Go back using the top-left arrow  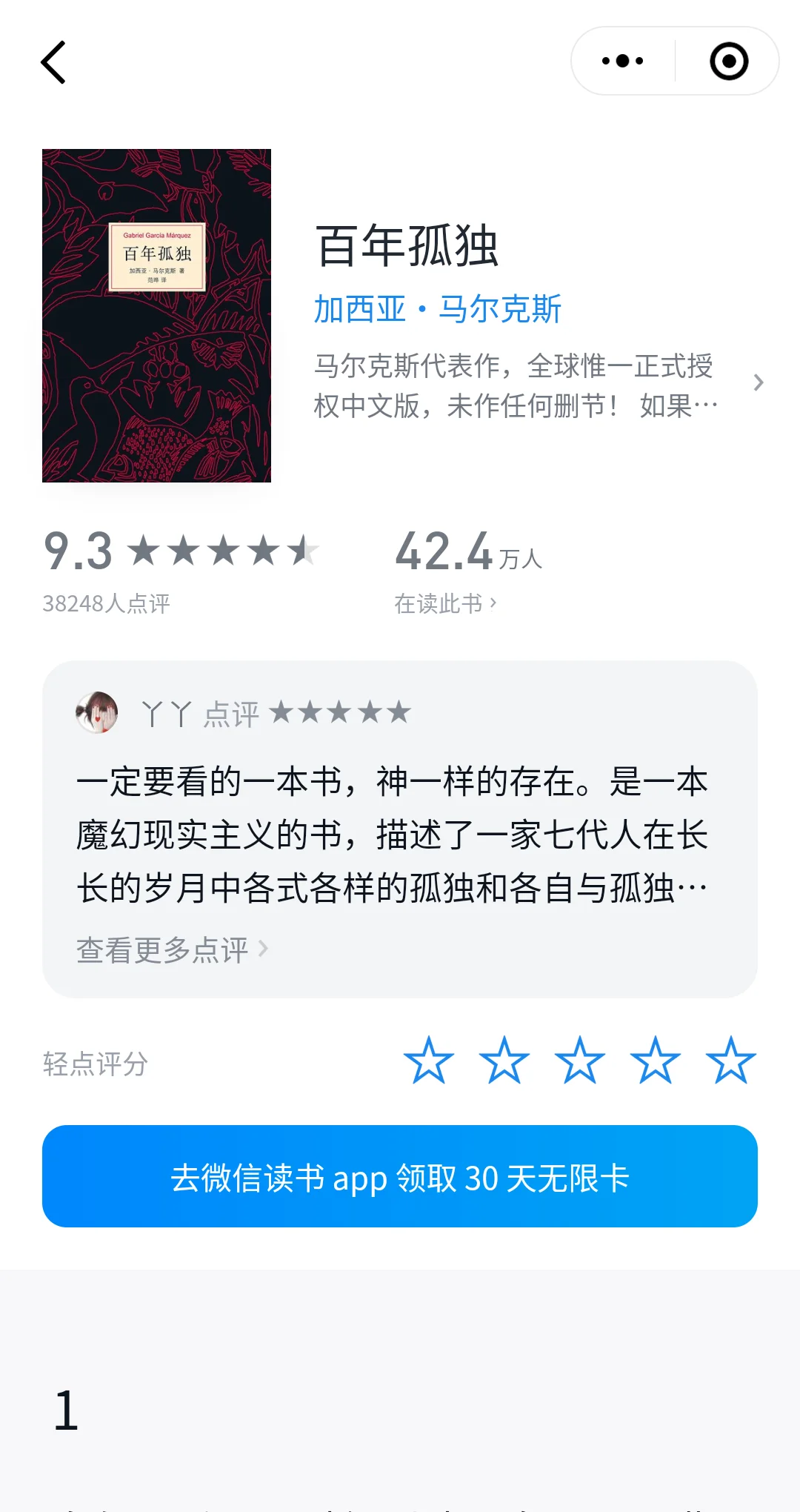point(53,62)
